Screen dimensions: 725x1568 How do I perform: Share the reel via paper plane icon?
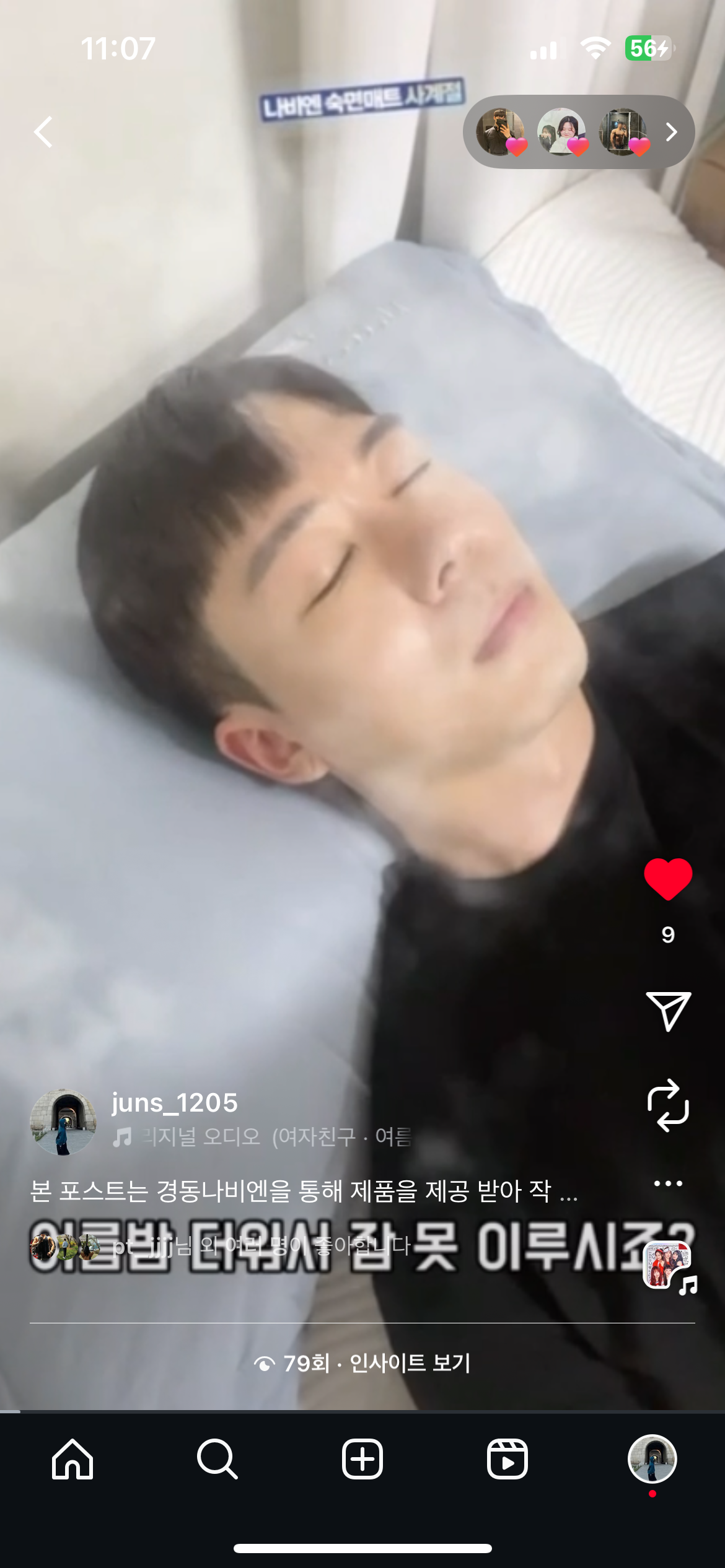[668, 1011]
